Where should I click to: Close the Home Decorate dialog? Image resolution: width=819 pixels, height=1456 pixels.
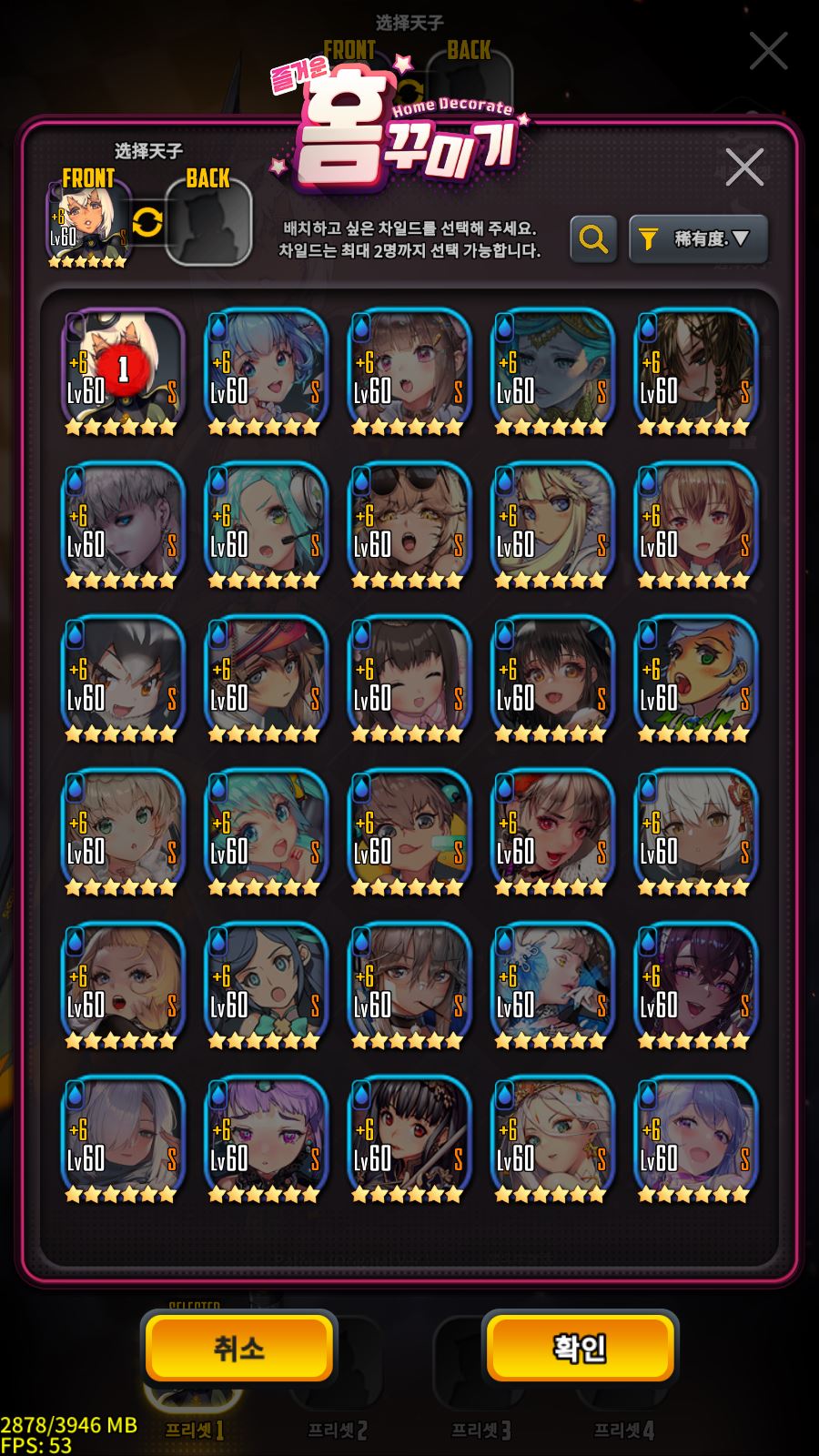[744, 167]
